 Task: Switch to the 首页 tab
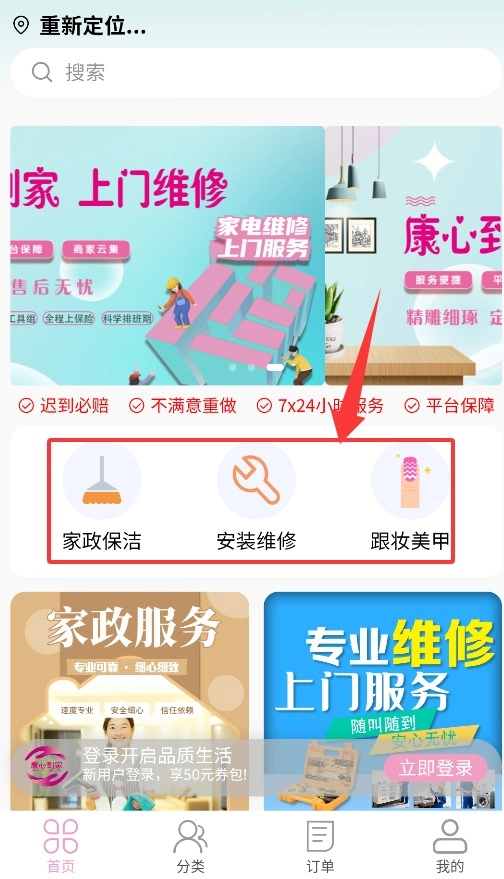pyautogui.click(x=61, y=846)
